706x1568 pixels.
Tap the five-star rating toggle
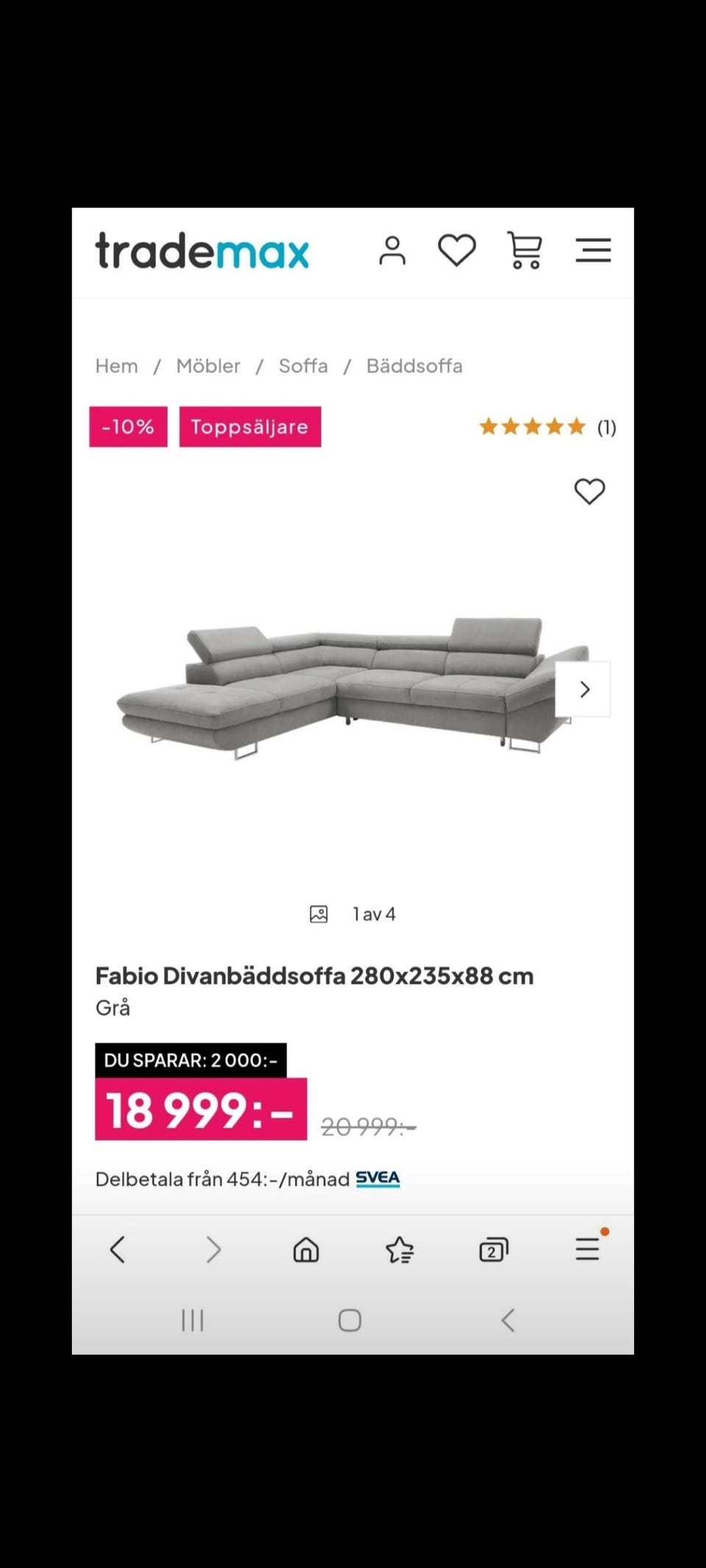point(531,426)
